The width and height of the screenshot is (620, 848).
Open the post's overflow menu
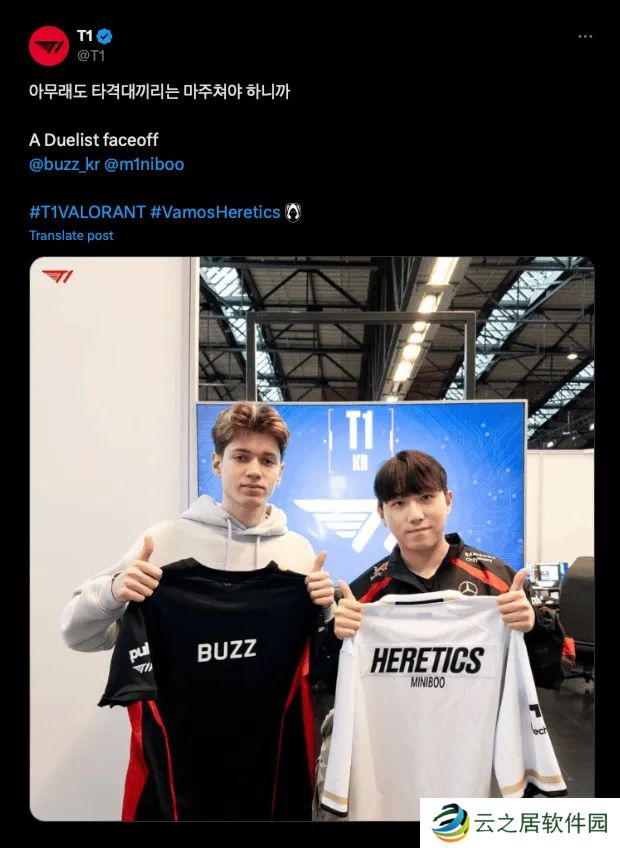pyautogui.click(x=585, y=36)
